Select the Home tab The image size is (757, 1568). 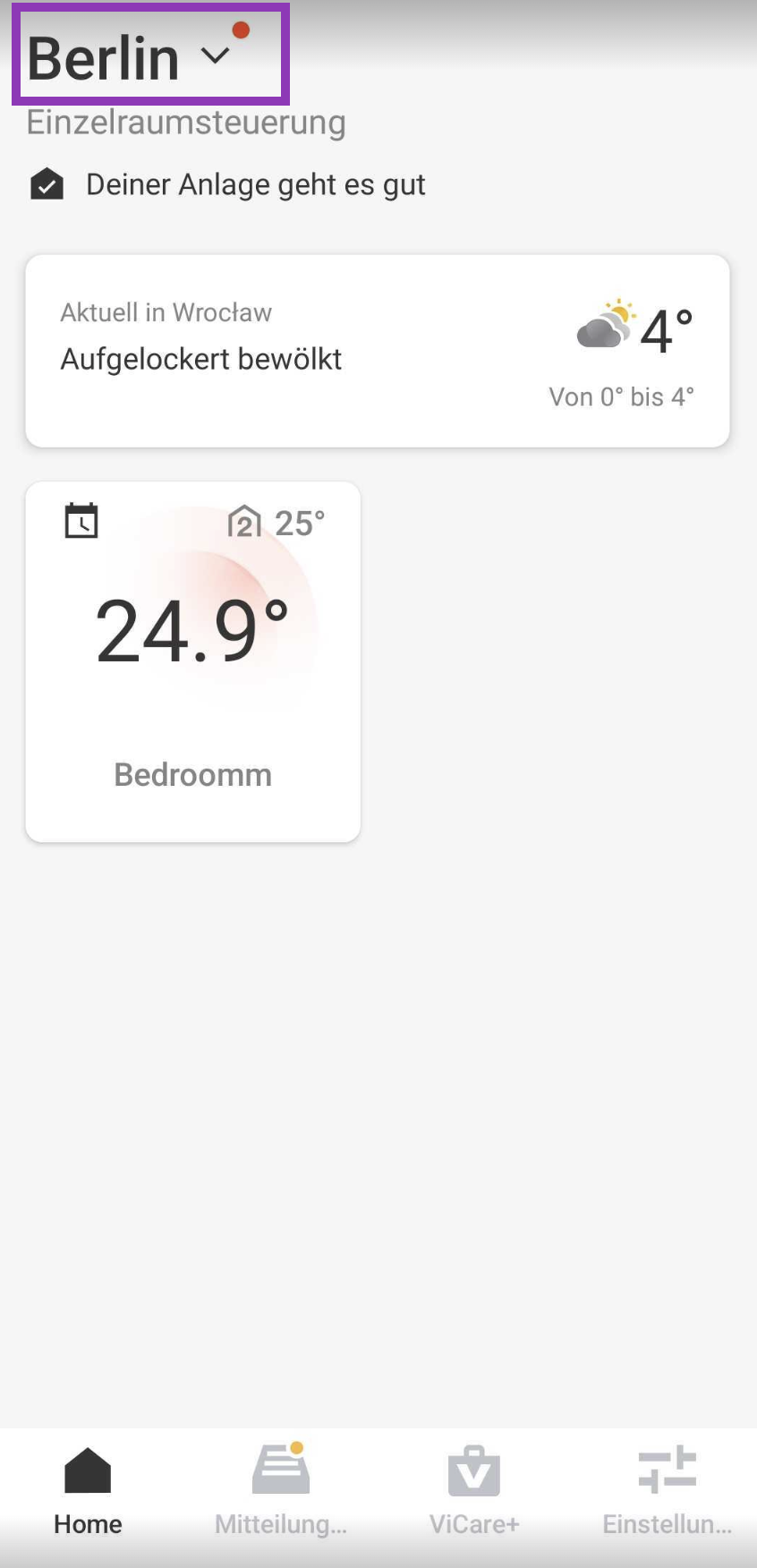(88, 1489)
